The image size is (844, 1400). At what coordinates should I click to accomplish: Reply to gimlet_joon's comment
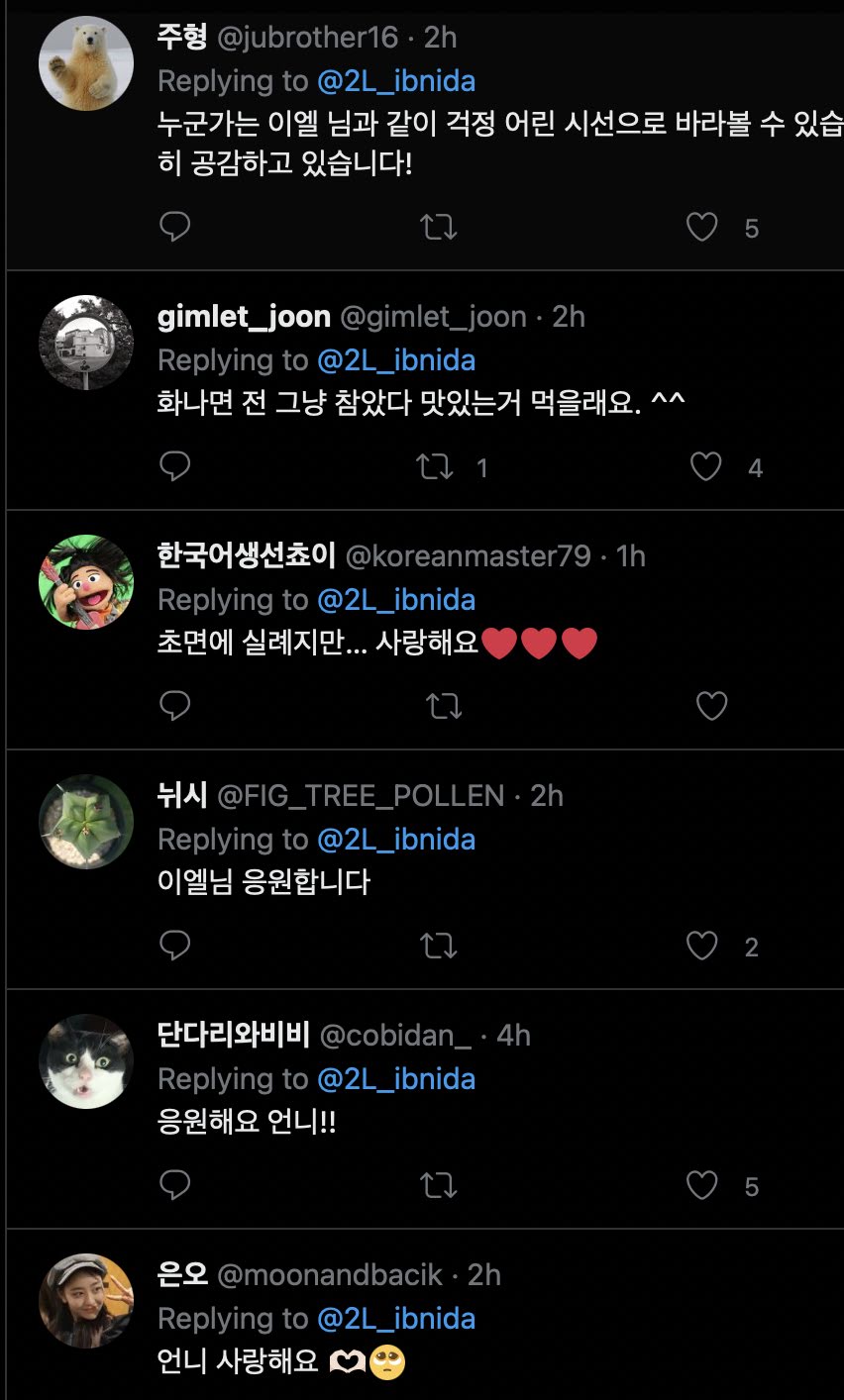click(x=175, y=466)
